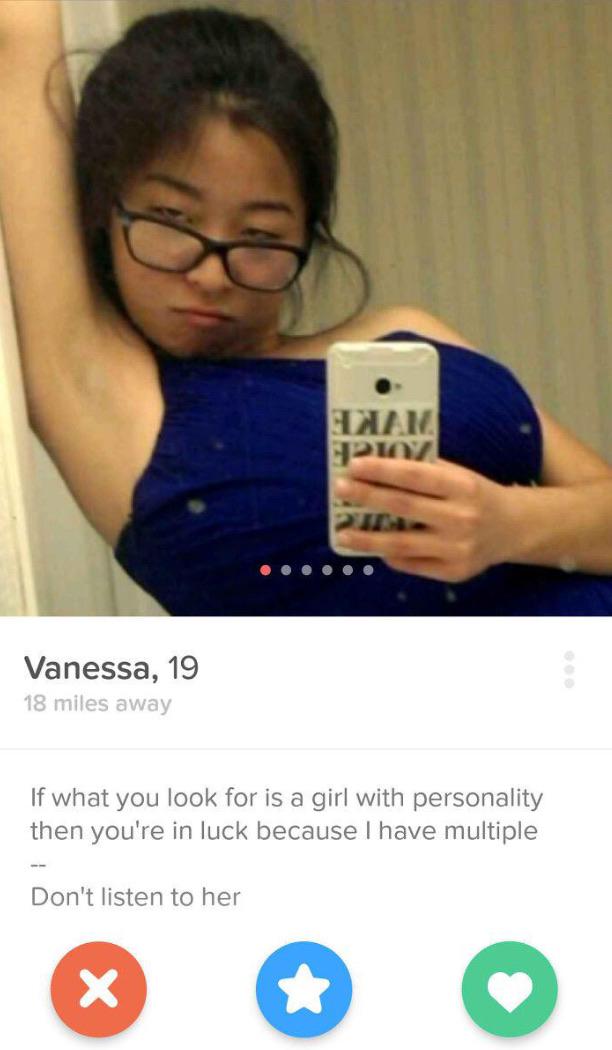This screenshot has width=612, height=1050.
Task: Like Vanessa with the green heart
Action: click(509, 988)
